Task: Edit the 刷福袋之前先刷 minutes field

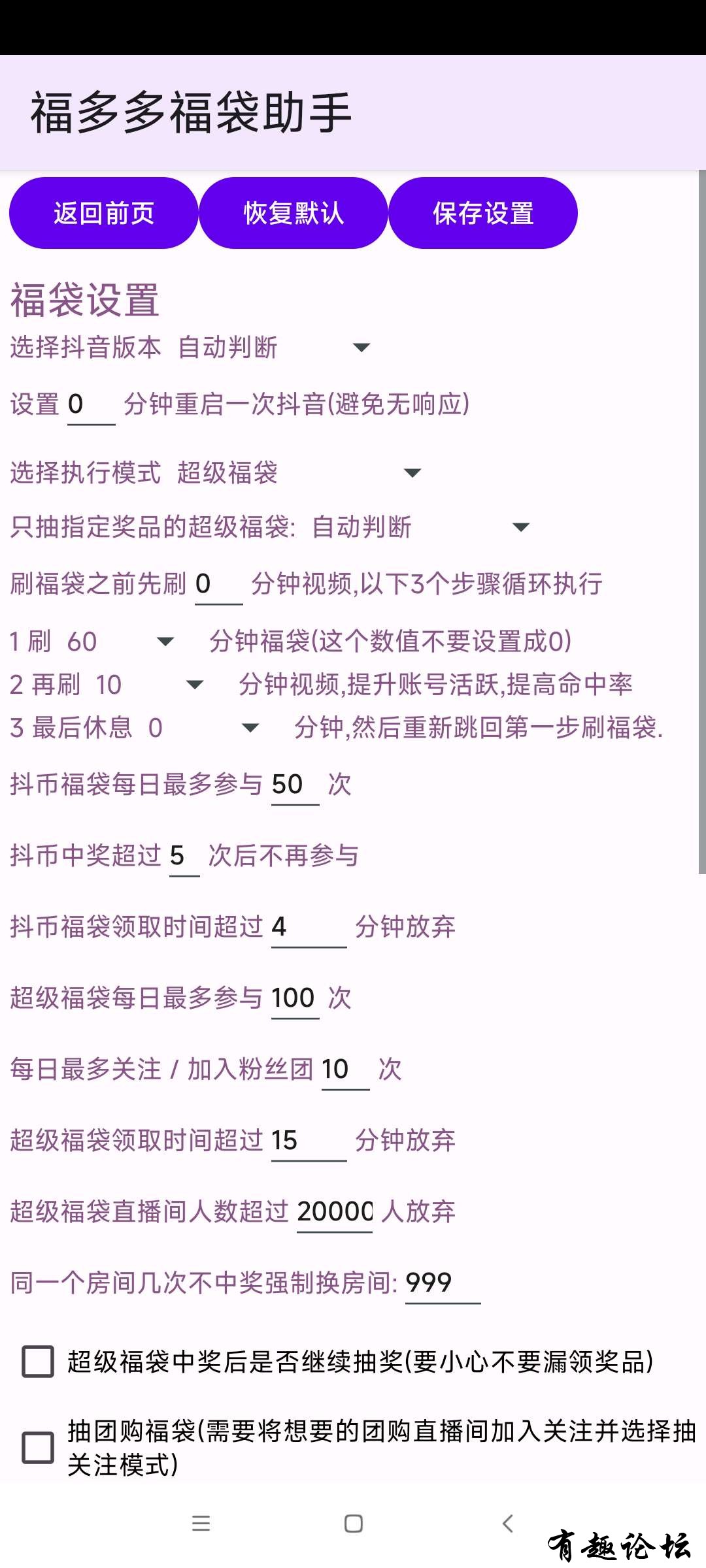Action: pyautogui.click(x=218, y=583)
